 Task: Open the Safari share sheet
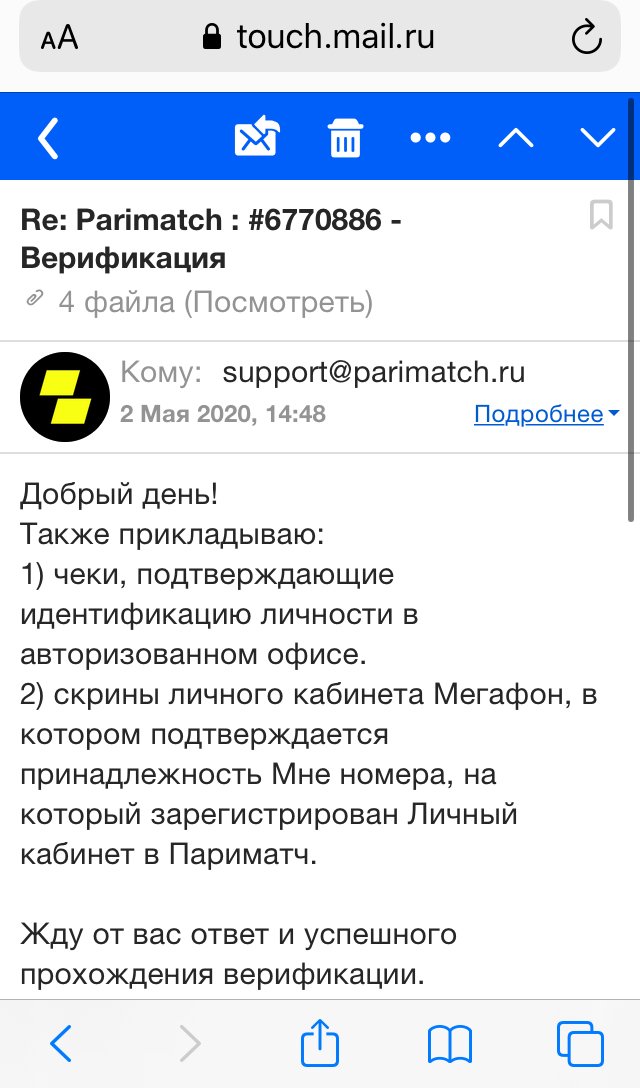(x=320, y=1044)
